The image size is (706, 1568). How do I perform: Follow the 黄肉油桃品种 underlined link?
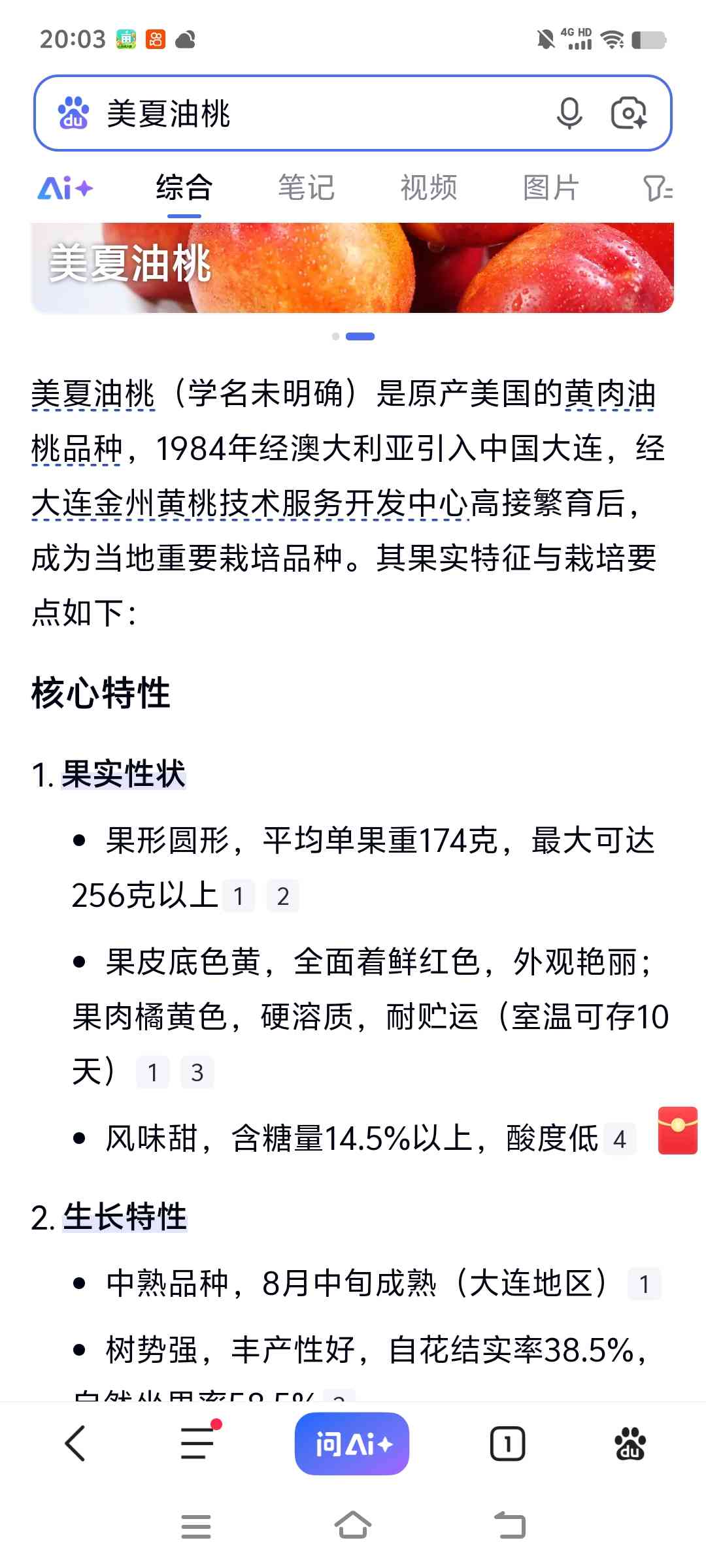pyautogui.click(x=609, y=394)
